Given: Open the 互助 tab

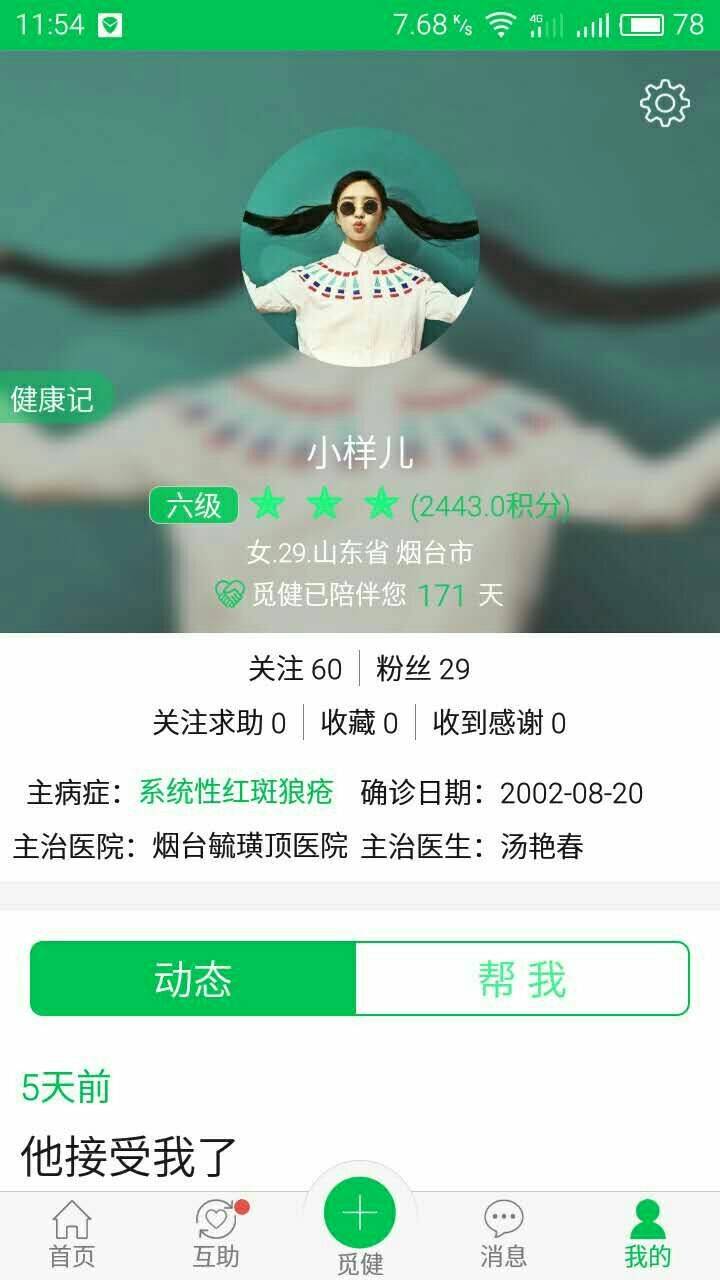Looking at the screenshot, I should click(216, 1235).
